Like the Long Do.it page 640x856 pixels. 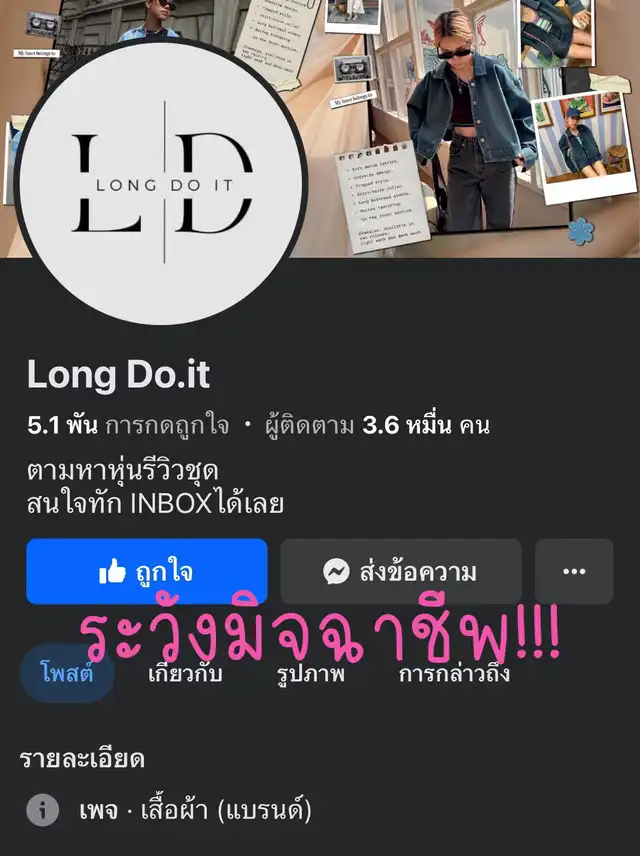point(147,572)
